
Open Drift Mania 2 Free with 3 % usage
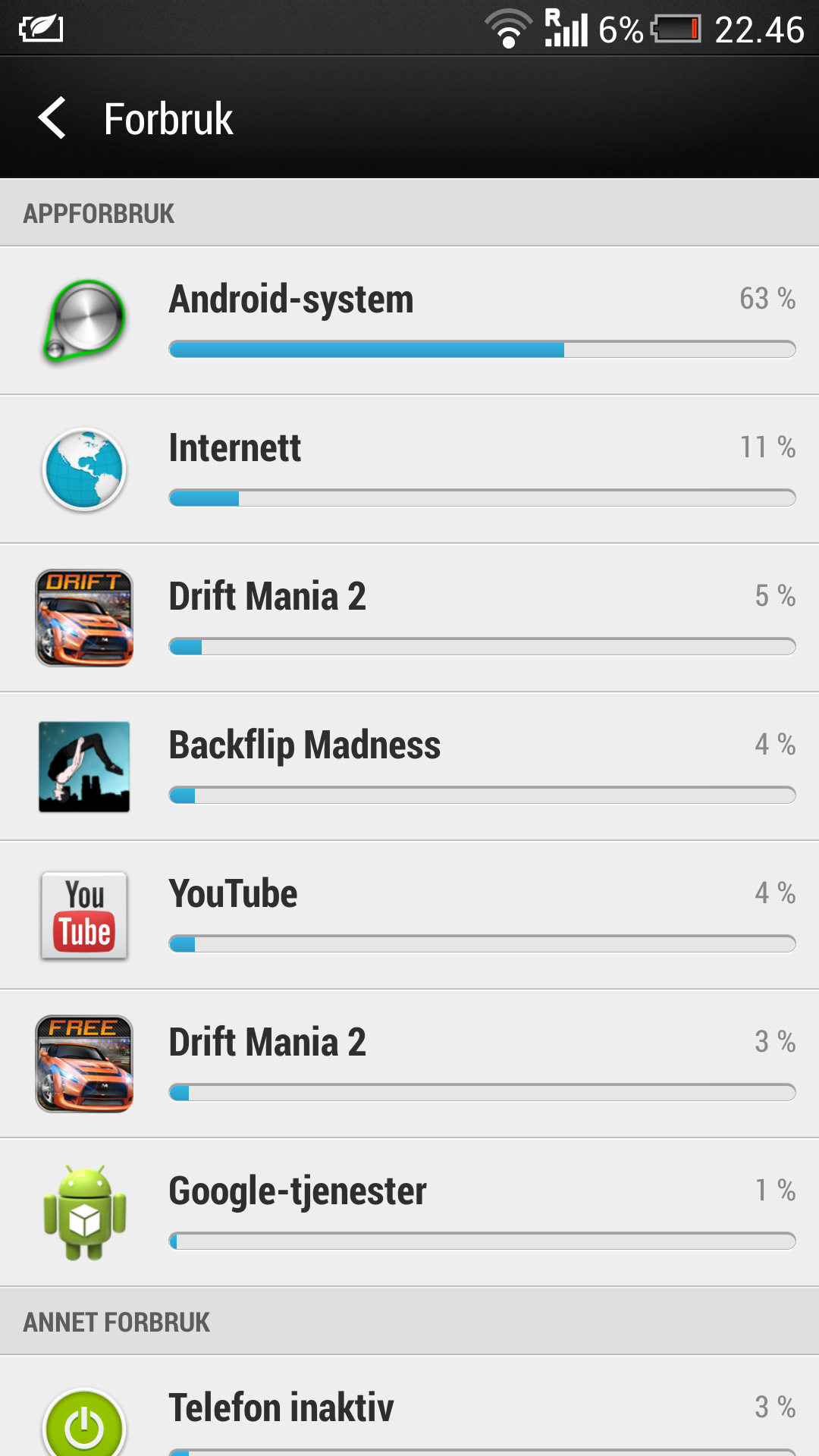tap(409, 1063)
